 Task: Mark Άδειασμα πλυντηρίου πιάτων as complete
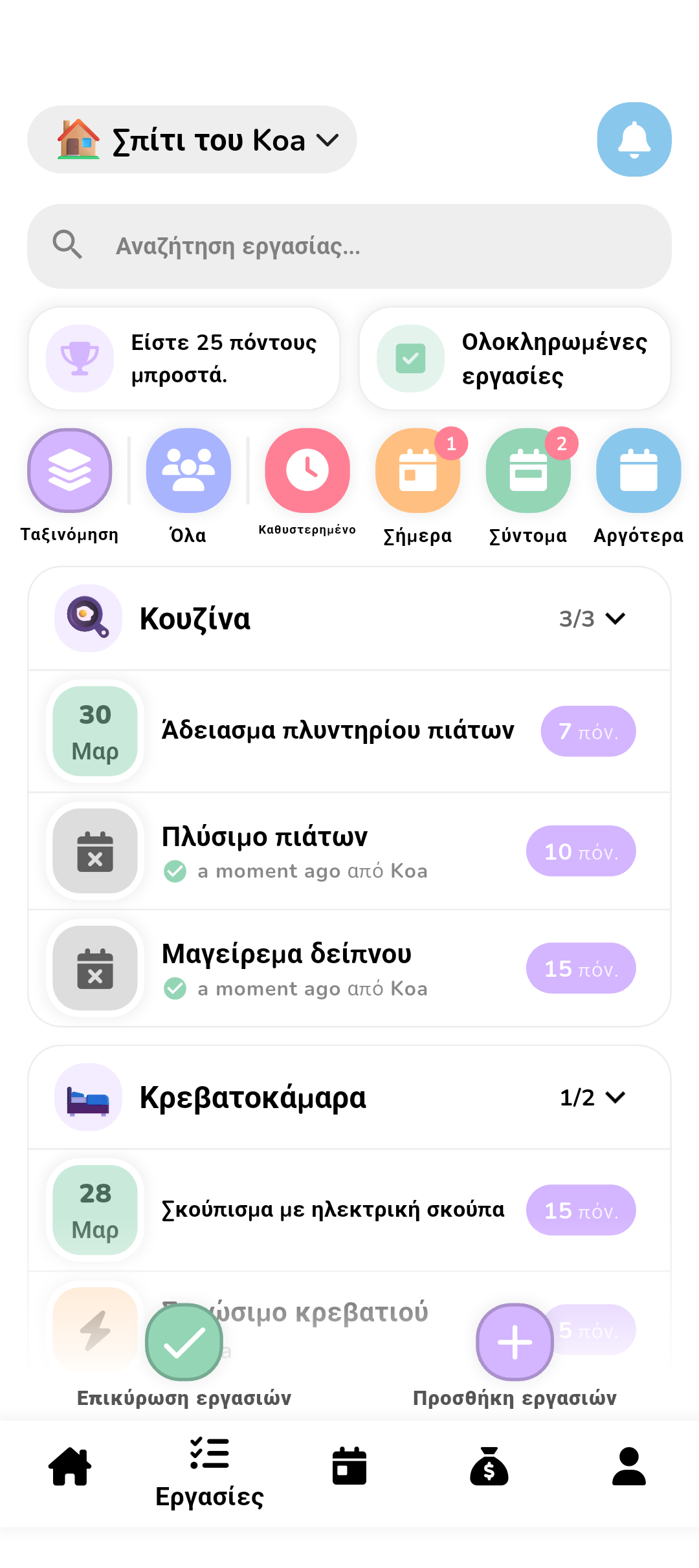point(94,731)
